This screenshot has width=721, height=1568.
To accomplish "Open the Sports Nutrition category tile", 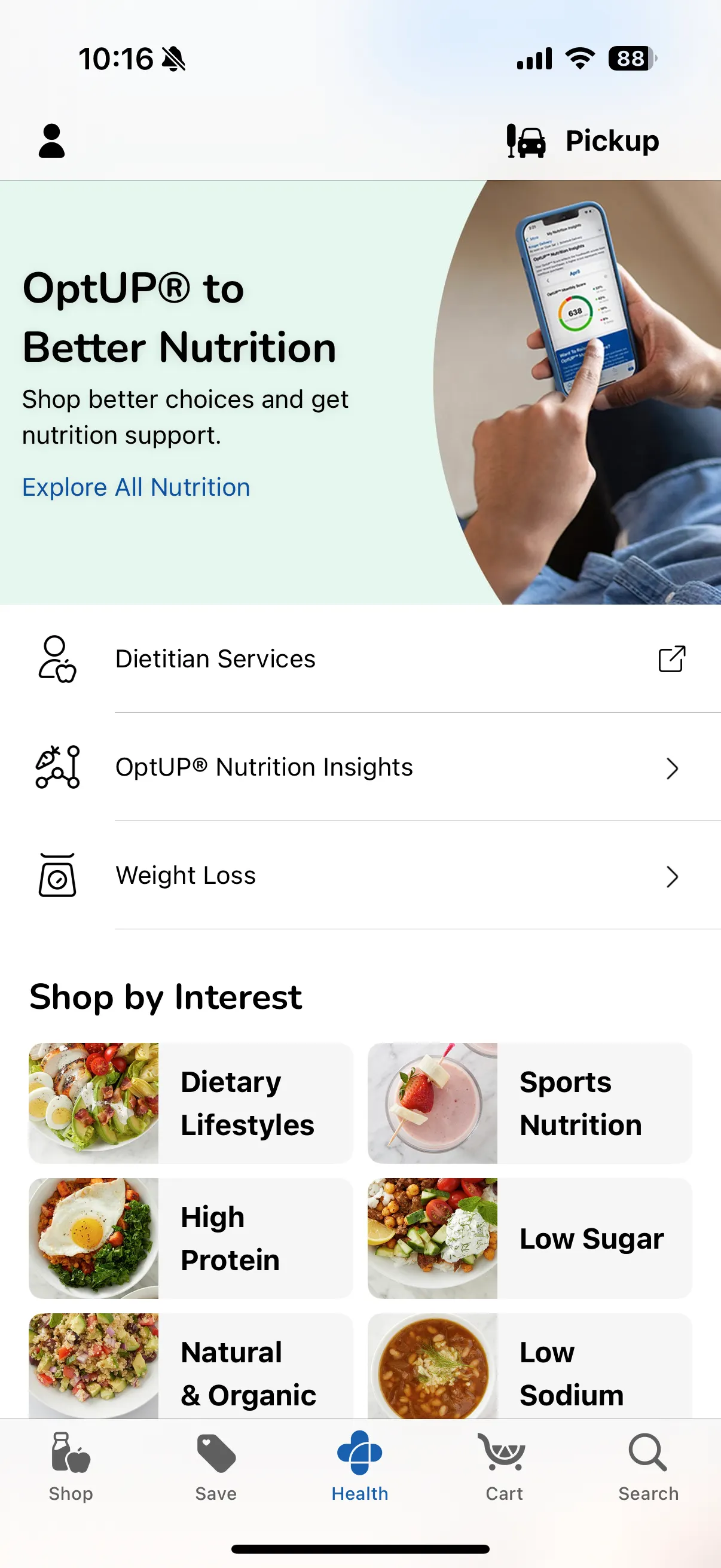I will point(529,1102).
